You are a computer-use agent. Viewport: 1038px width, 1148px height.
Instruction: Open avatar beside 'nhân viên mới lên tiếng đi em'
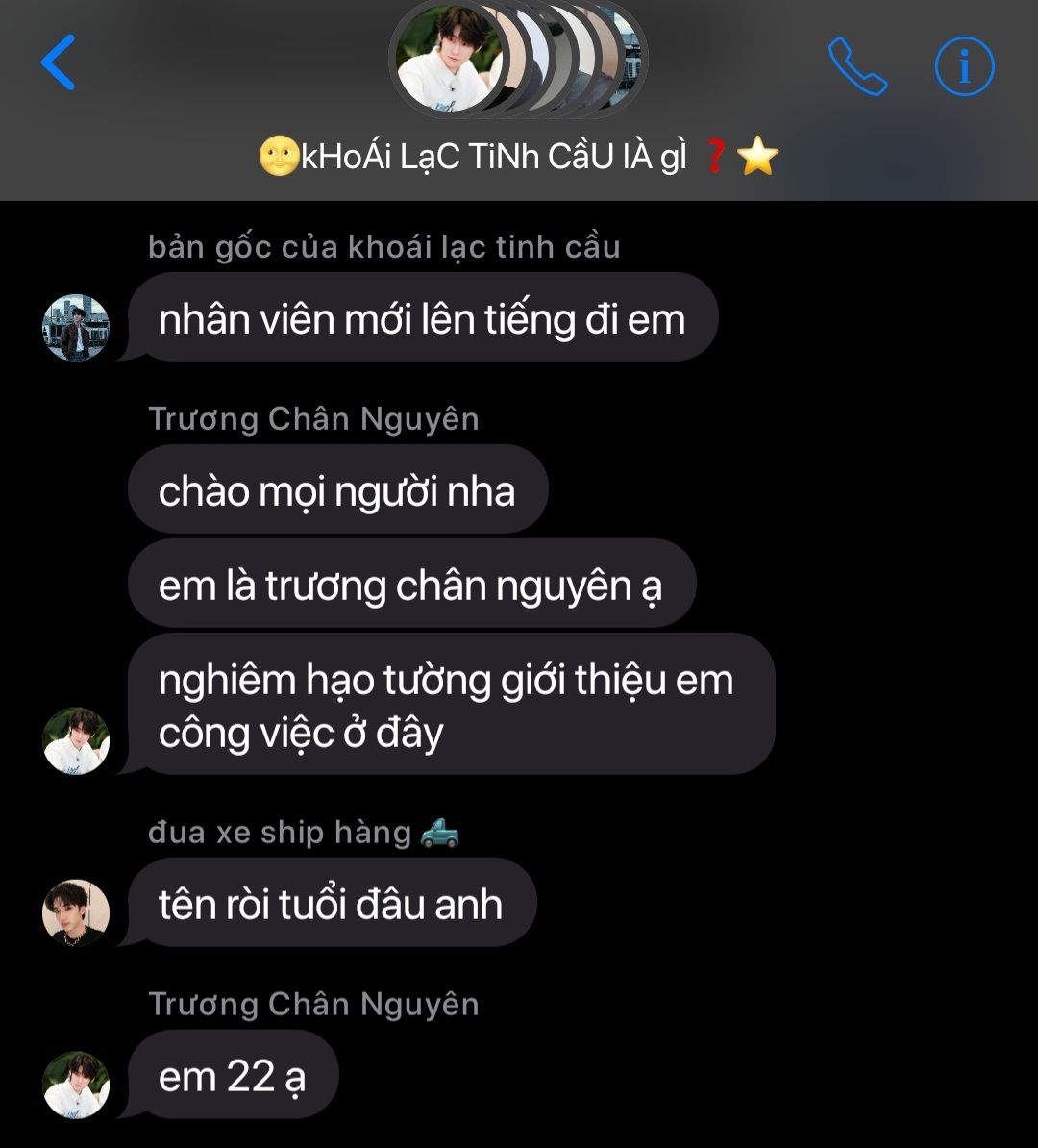click(76, 328)
